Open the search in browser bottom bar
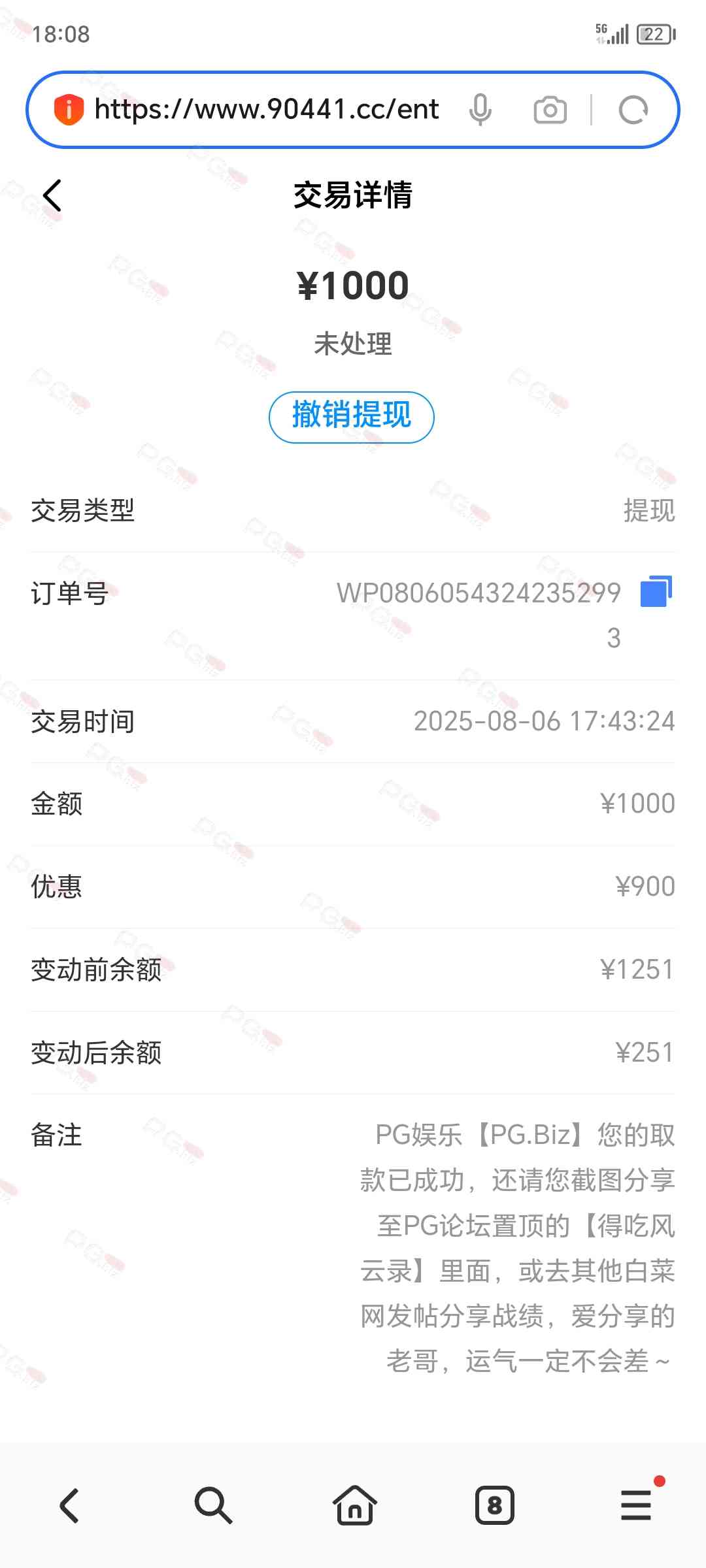The width and height of the screenshot is (706, 1568). point(213,1505)
